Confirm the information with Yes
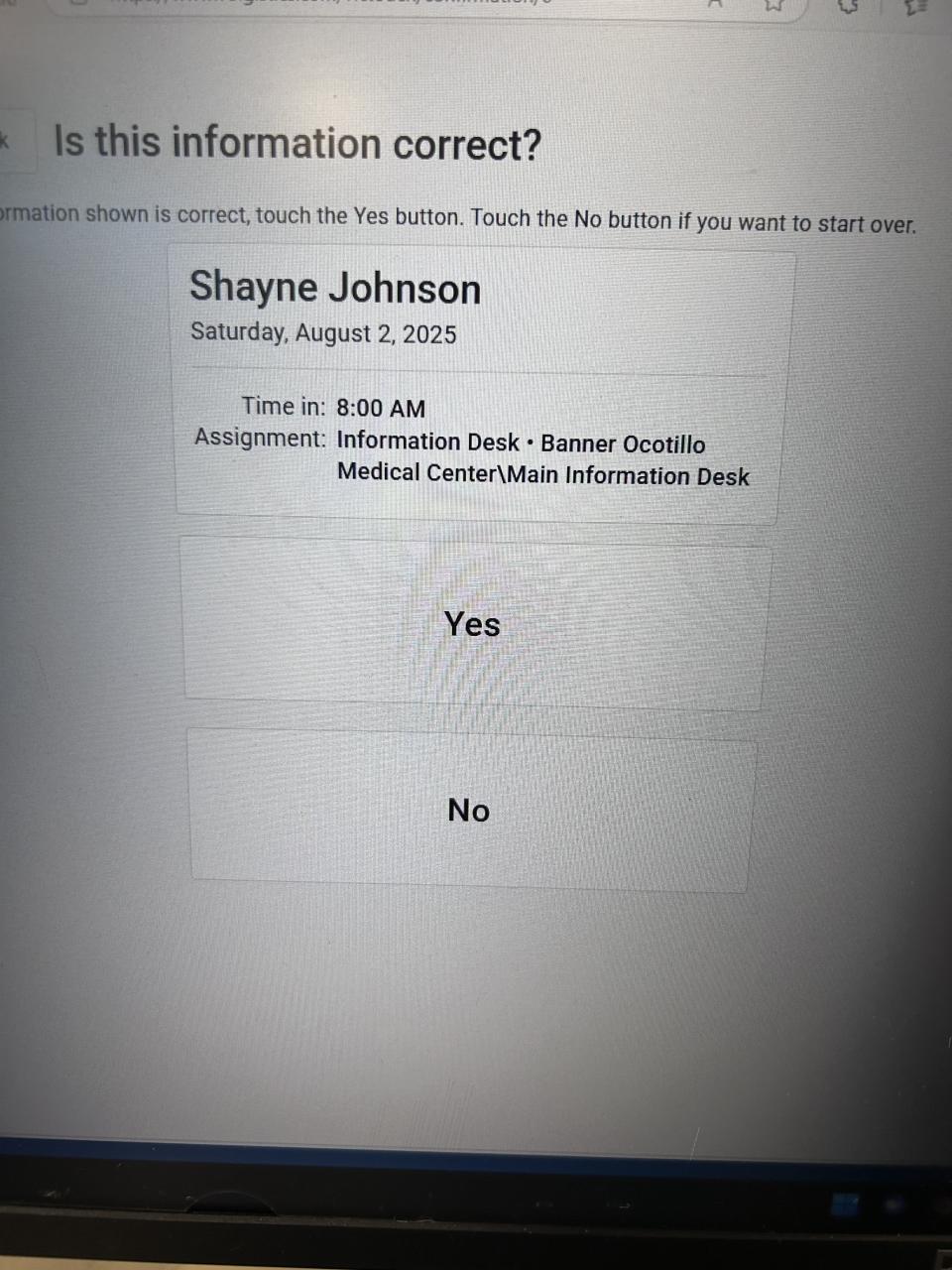Screen dimensions: 952x1270 [x=474, y=623]
